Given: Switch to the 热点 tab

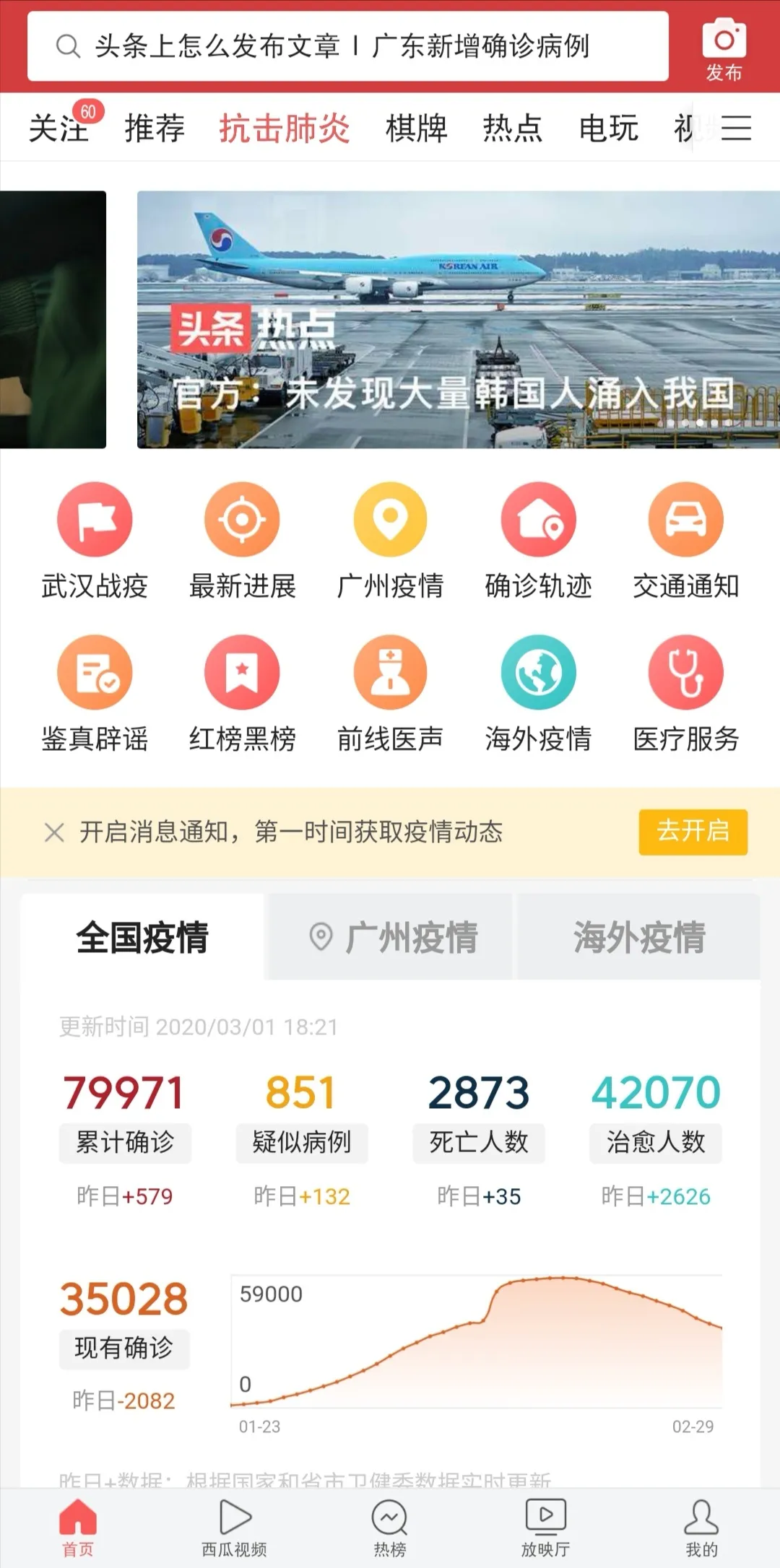Looking at the screenshot, I should point(512,129).
